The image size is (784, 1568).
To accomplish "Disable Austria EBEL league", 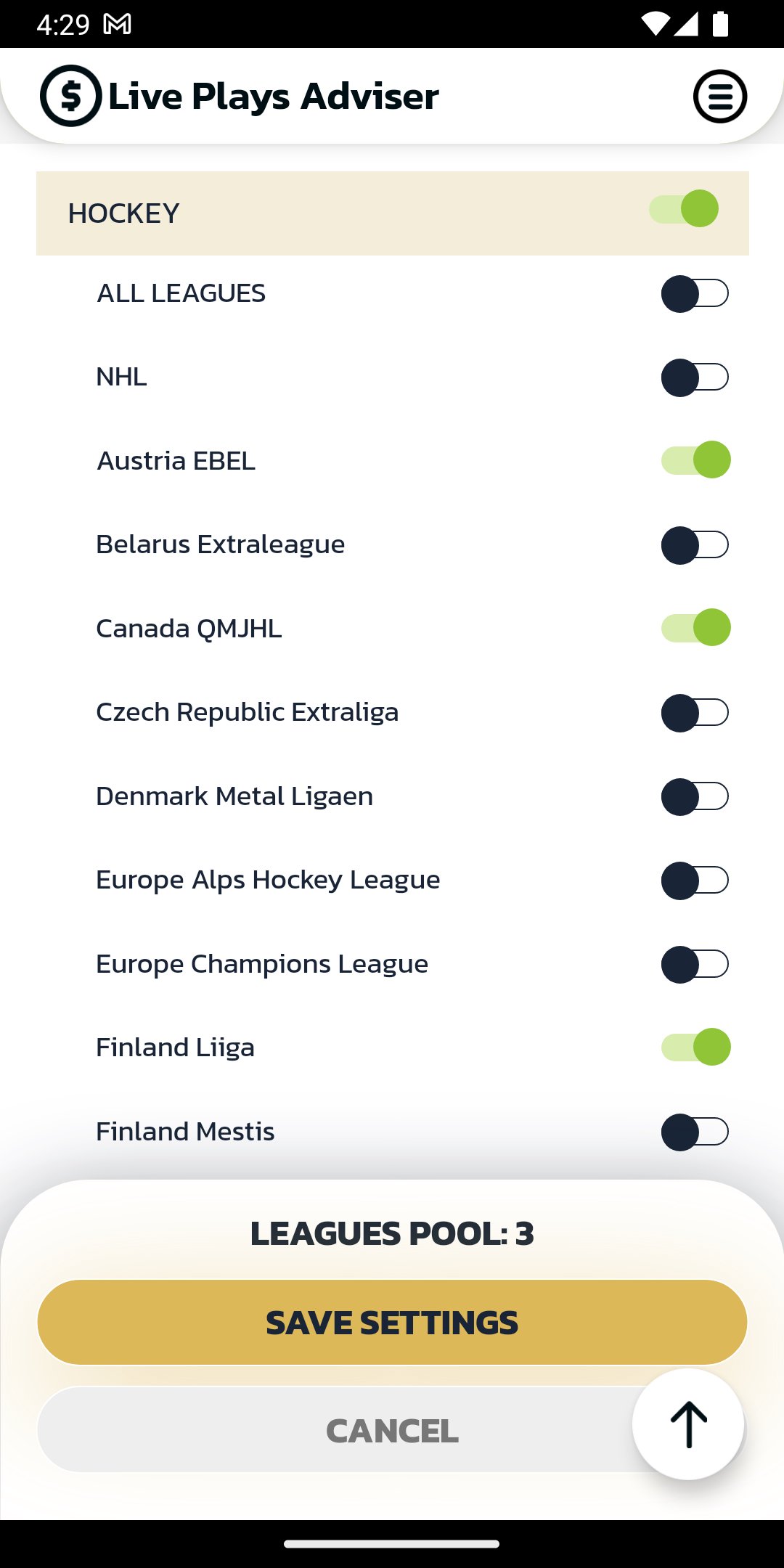I will [x=695, y=460].
